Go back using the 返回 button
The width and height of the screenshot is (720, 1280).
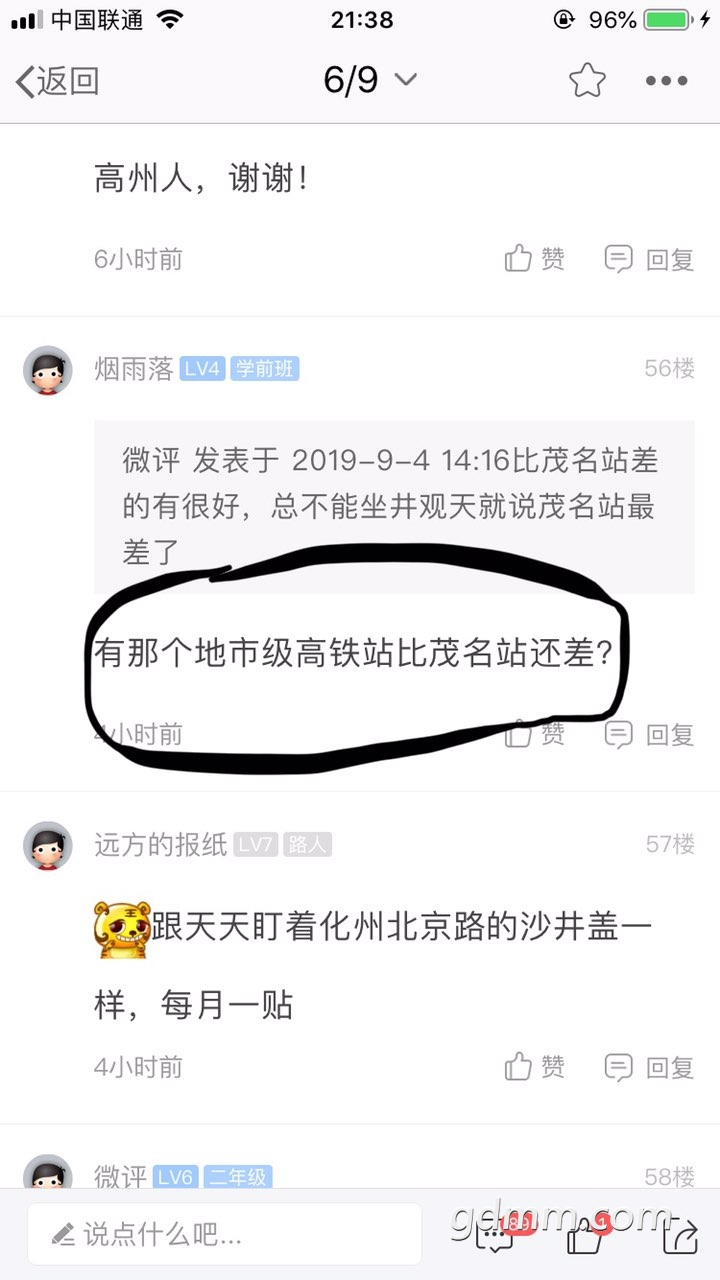pyautogui.click(x=58, y=81)
